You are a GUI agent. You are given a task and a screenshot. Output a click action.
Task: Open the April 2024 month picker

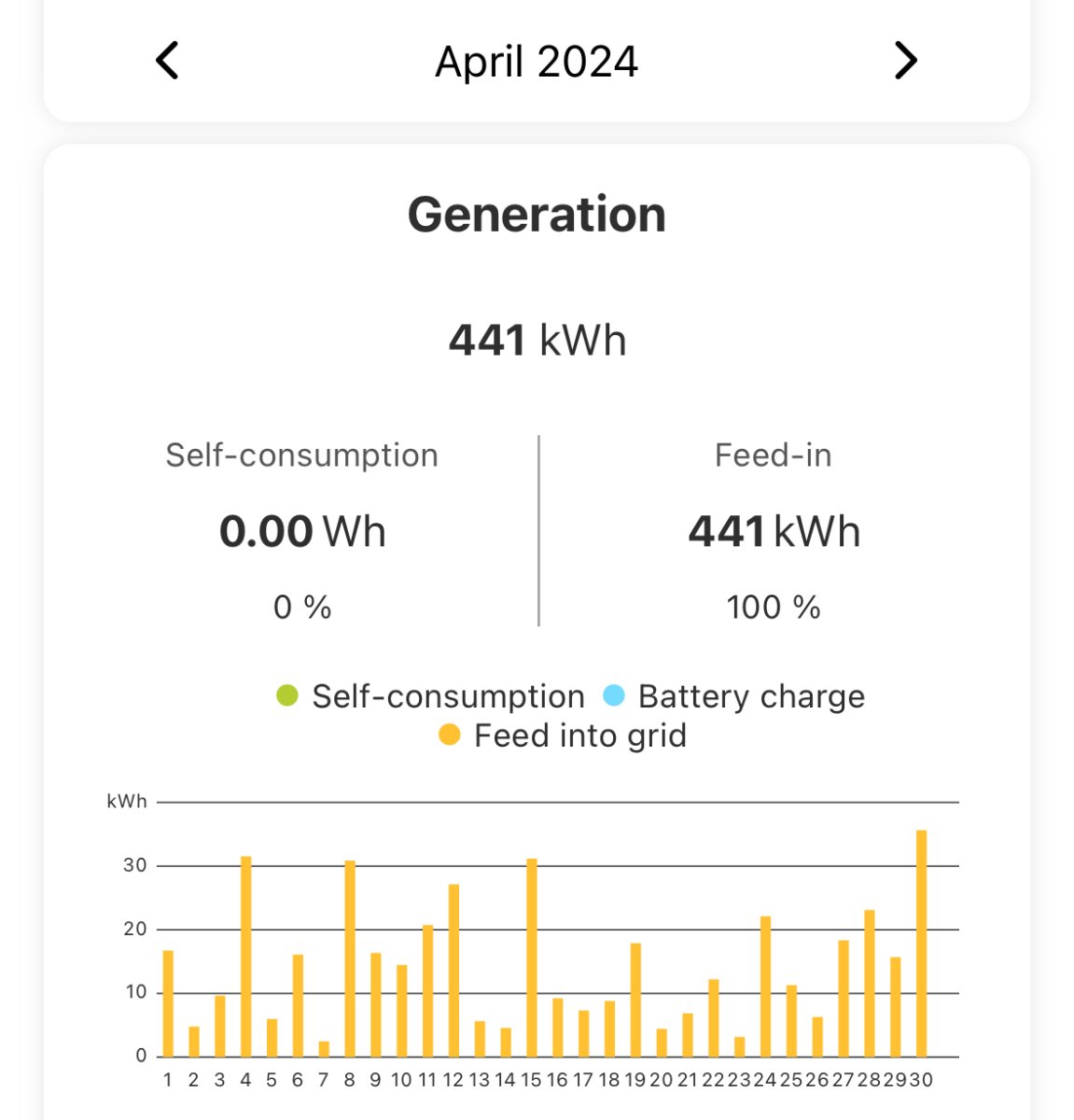tap(537, 63)
